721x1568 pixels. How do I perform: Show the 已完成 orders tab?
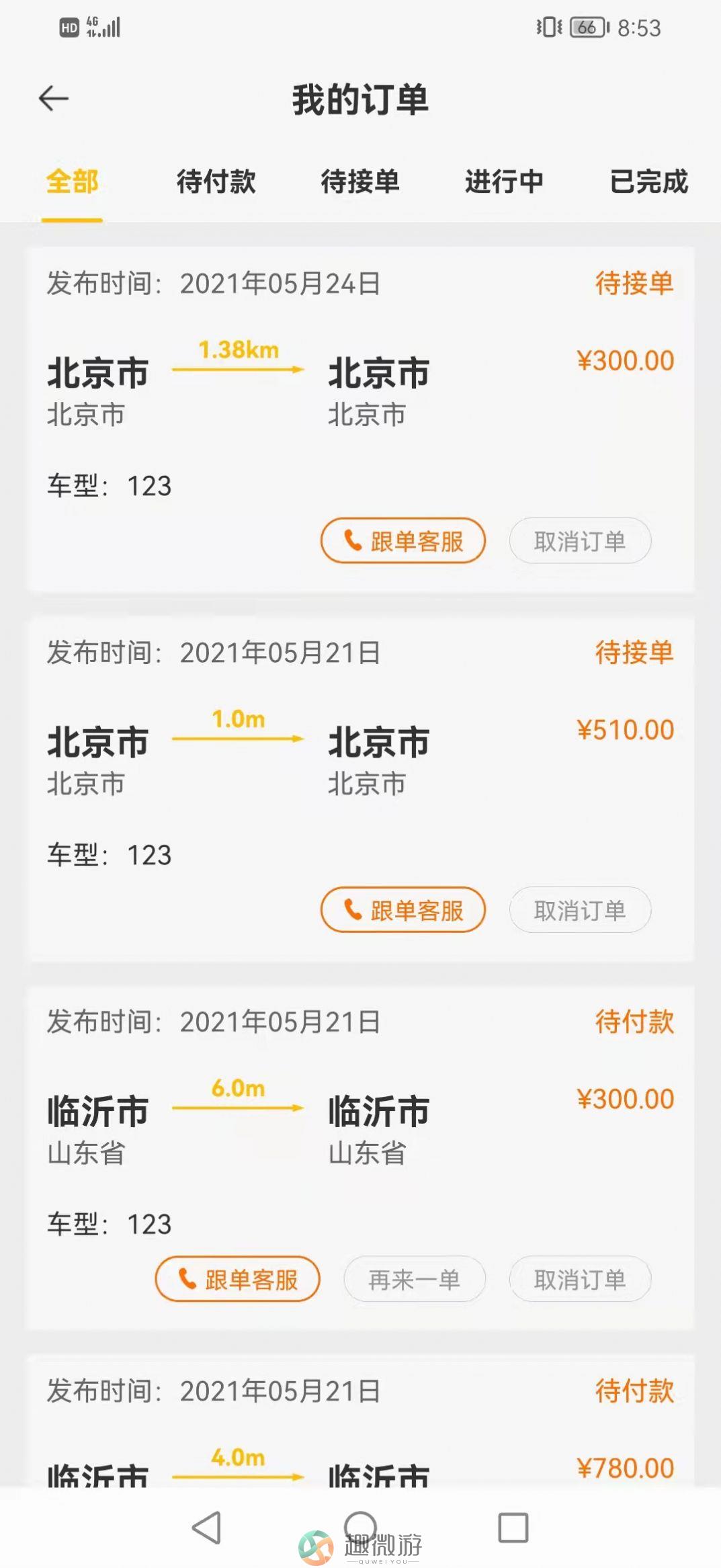point(648,181)
